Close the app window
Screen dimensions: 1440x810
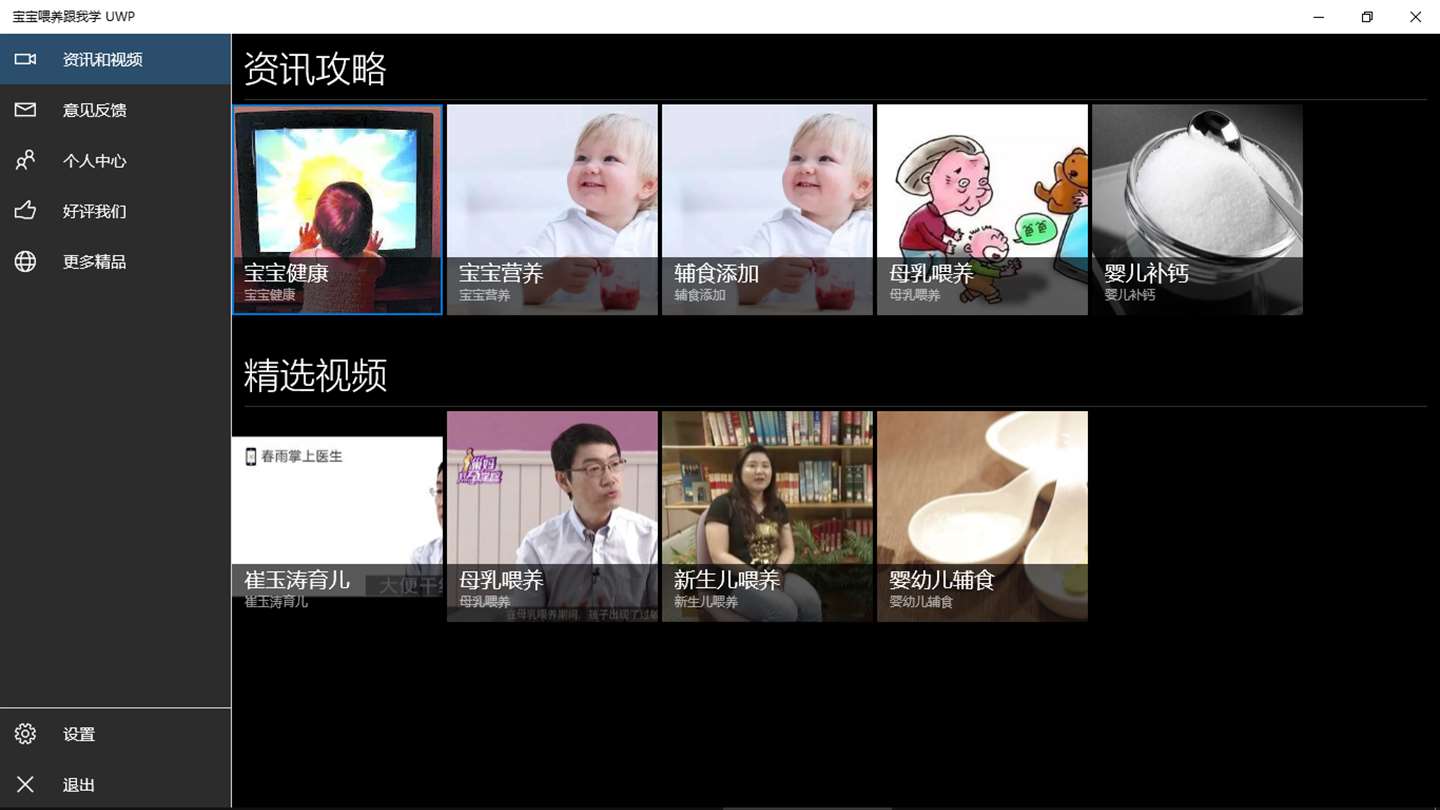click(x=1415, y=17)
